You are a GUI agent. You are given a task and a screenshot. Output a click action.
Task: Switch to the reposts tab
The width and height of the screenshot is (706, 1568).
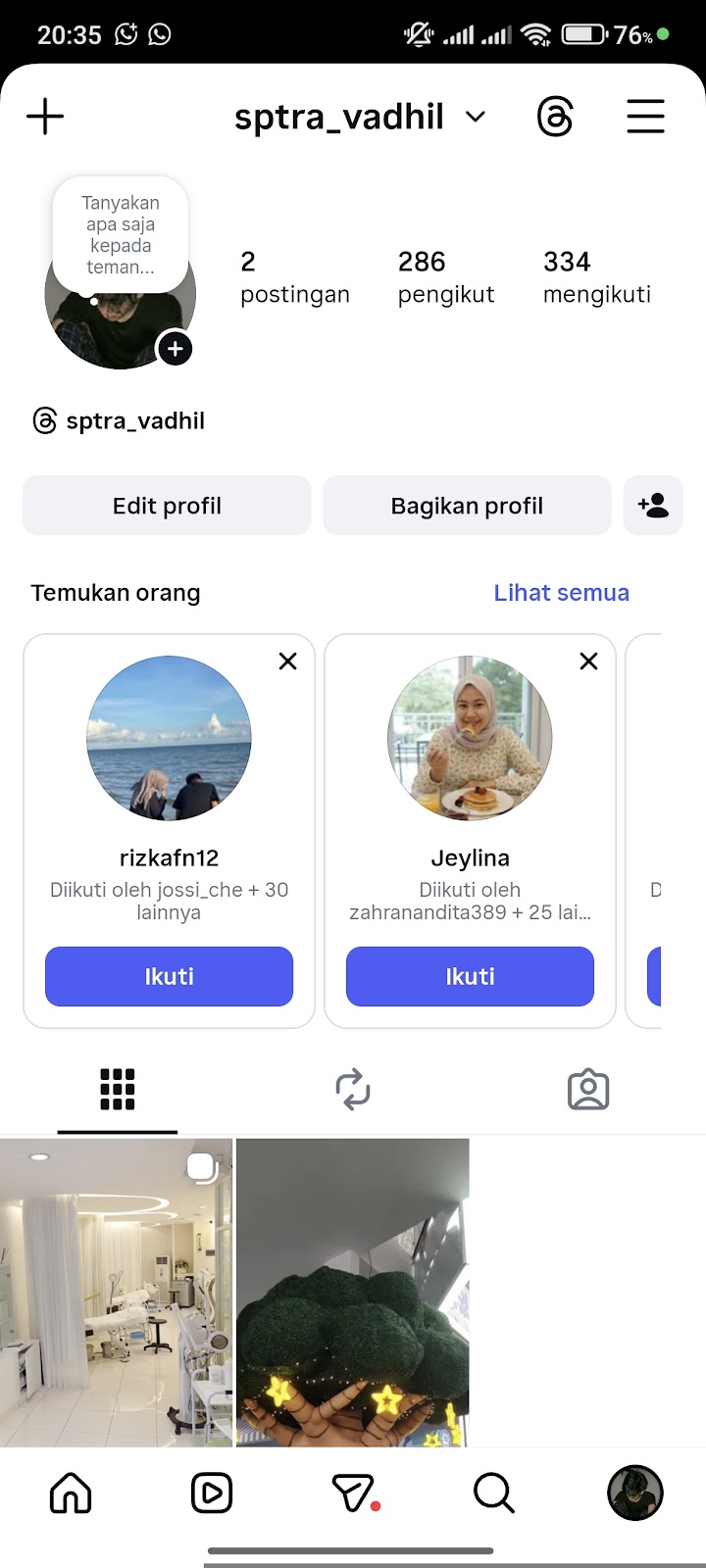click(x=353, y=1090)
